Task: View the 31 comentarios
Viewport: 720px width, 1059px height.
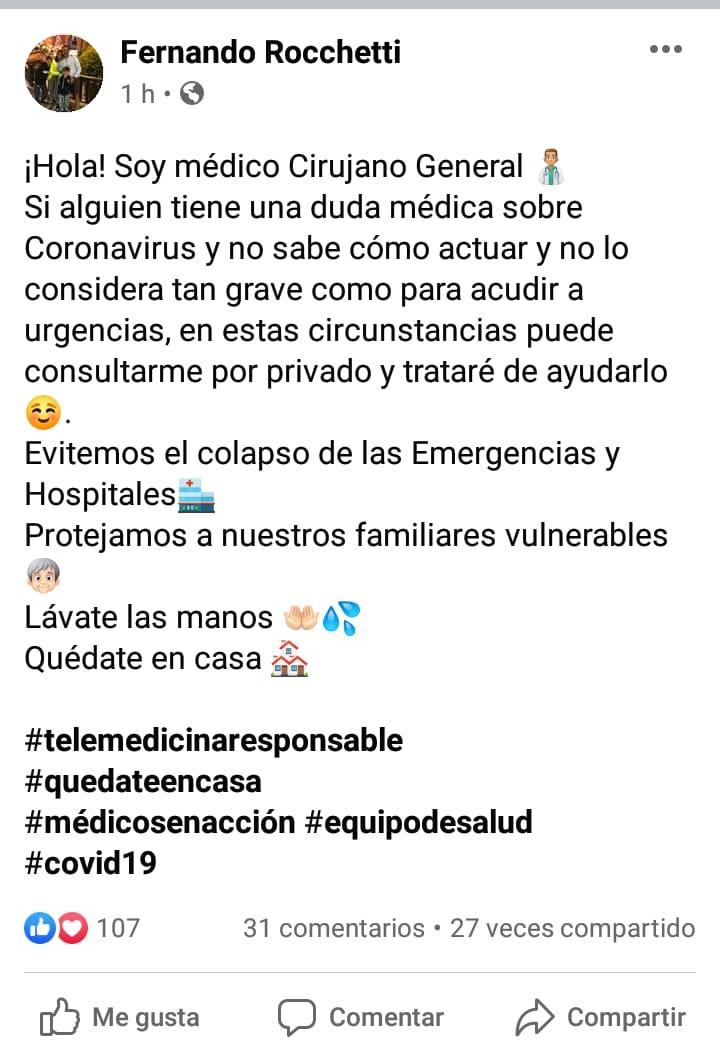Action: tap(333, 928)
